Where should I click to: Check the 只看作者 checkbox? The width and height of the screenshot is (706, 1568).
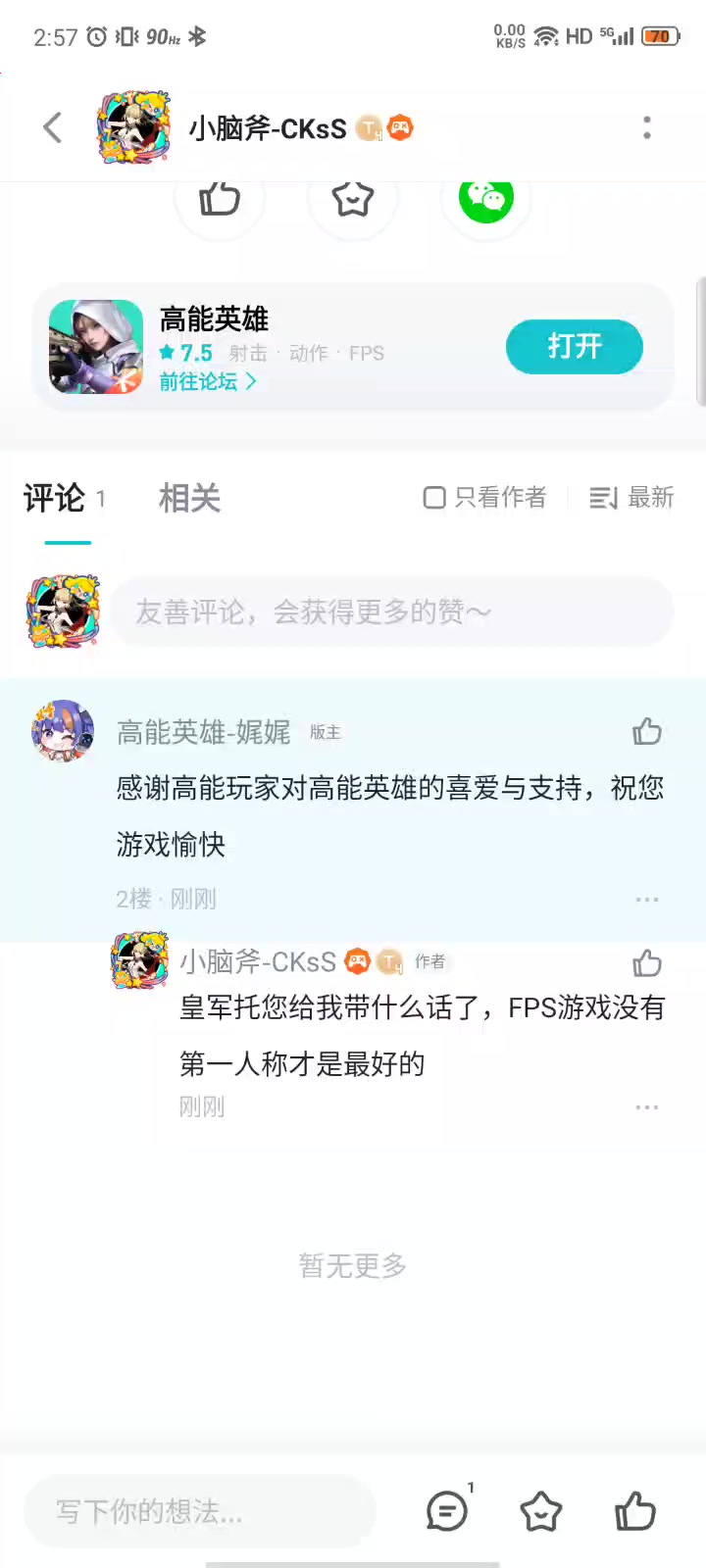484,498
